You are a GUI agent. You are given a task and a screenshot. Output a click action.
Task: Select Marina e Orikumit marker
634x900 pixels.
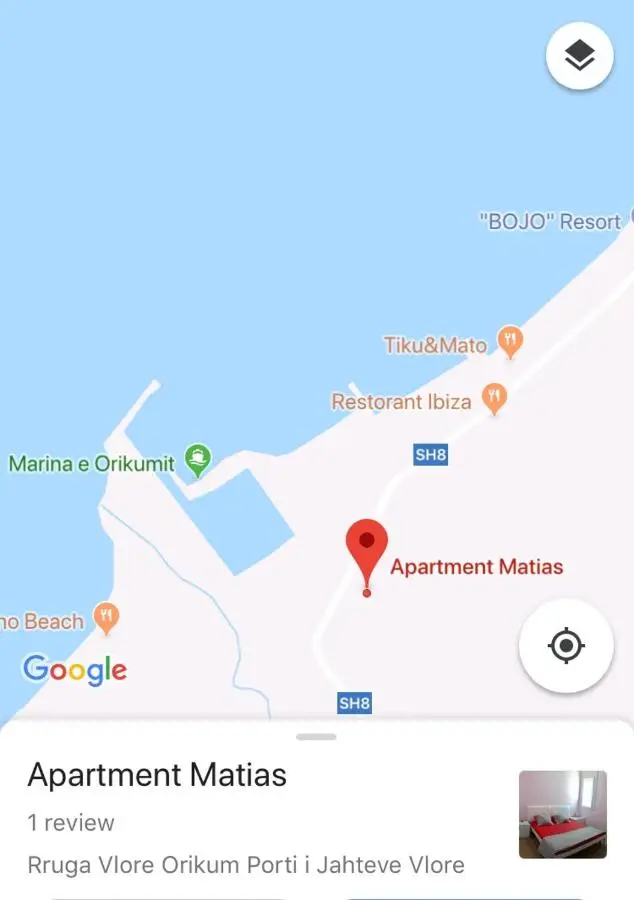coord(198,461)
